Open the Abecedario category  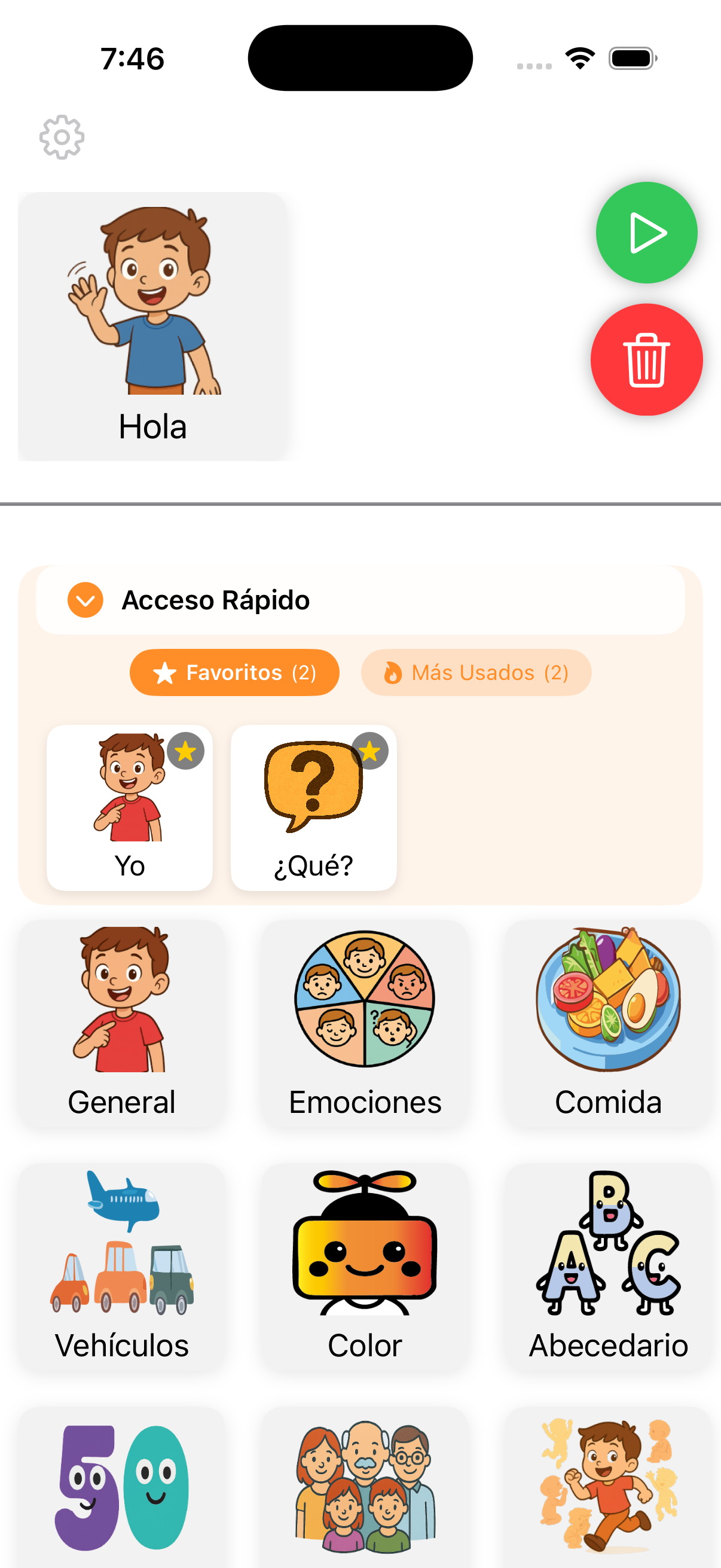coord(608,1267)
